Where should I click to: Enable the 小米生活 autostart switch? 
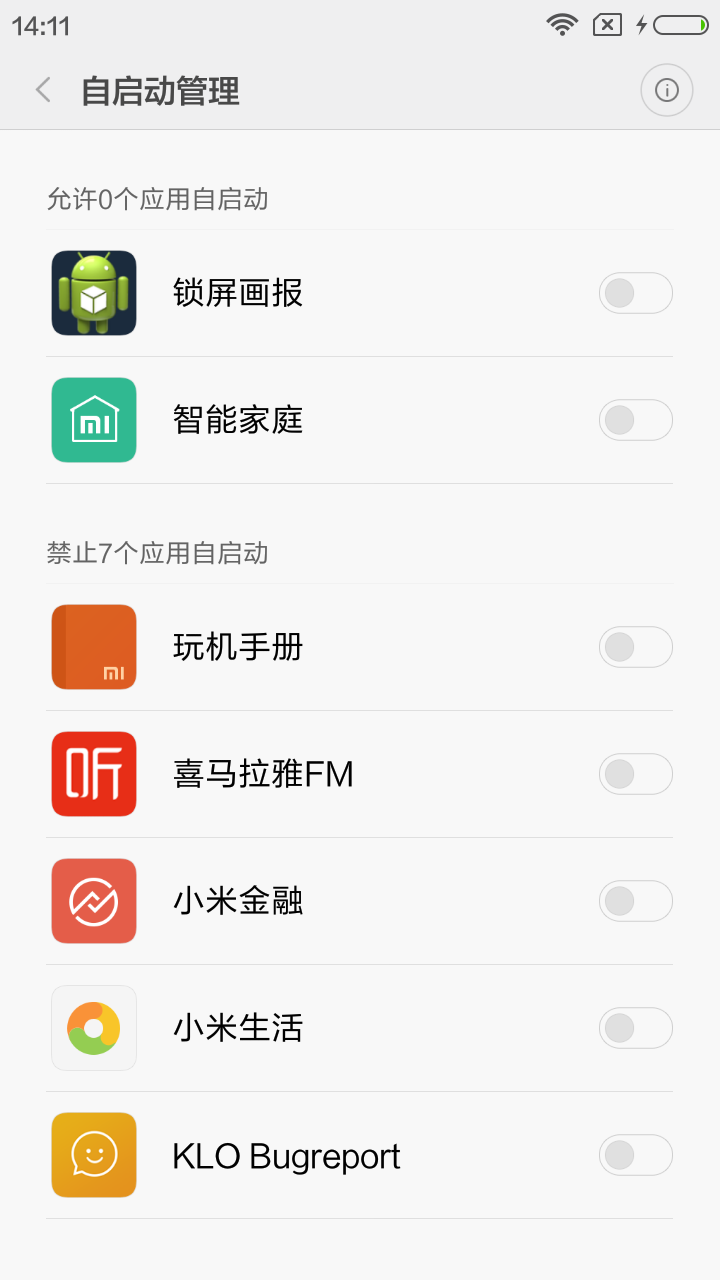click(x=635, y=1028)
